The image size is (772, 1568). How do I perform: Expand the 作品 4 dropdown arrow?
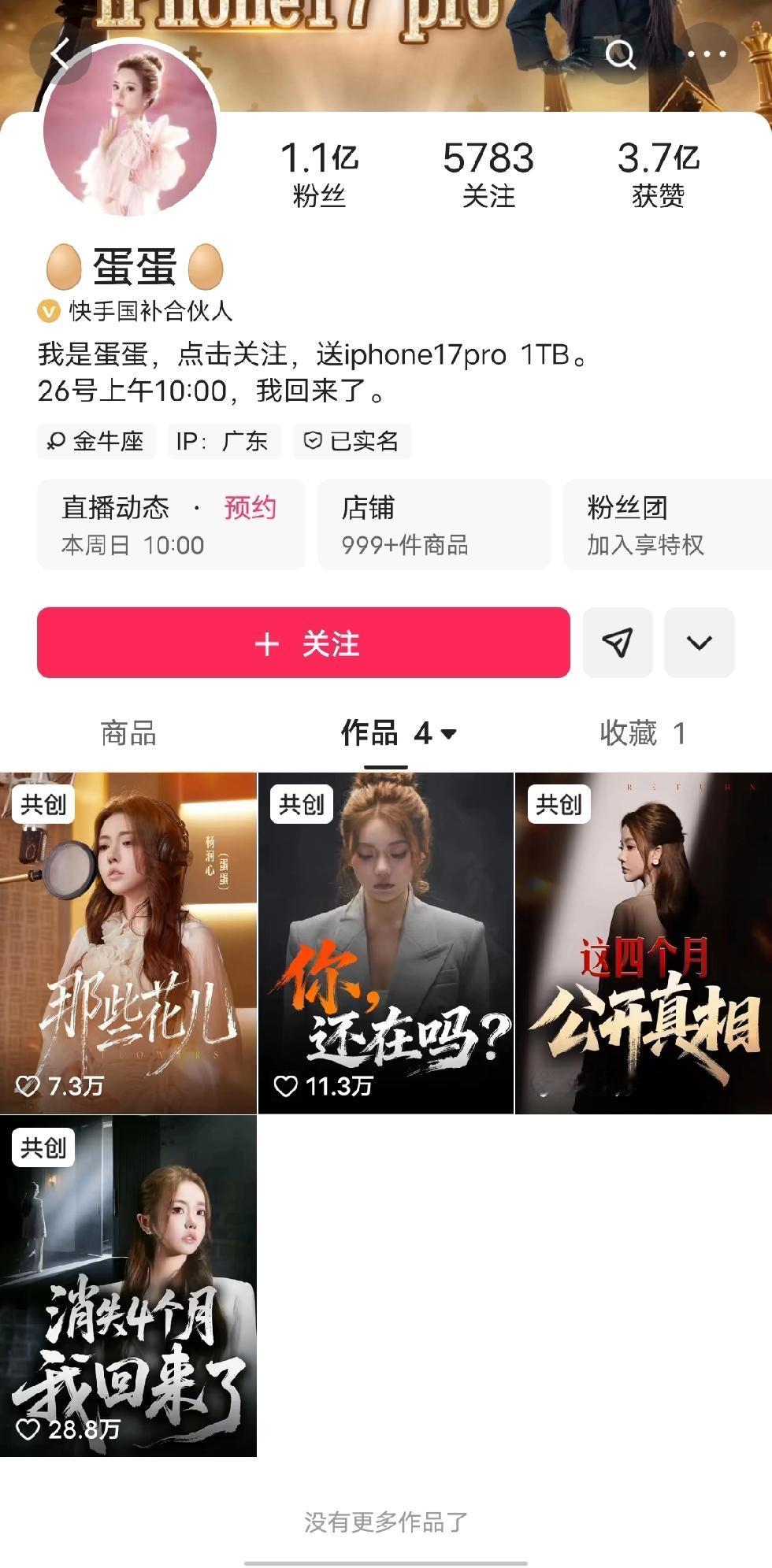(449, 732)
